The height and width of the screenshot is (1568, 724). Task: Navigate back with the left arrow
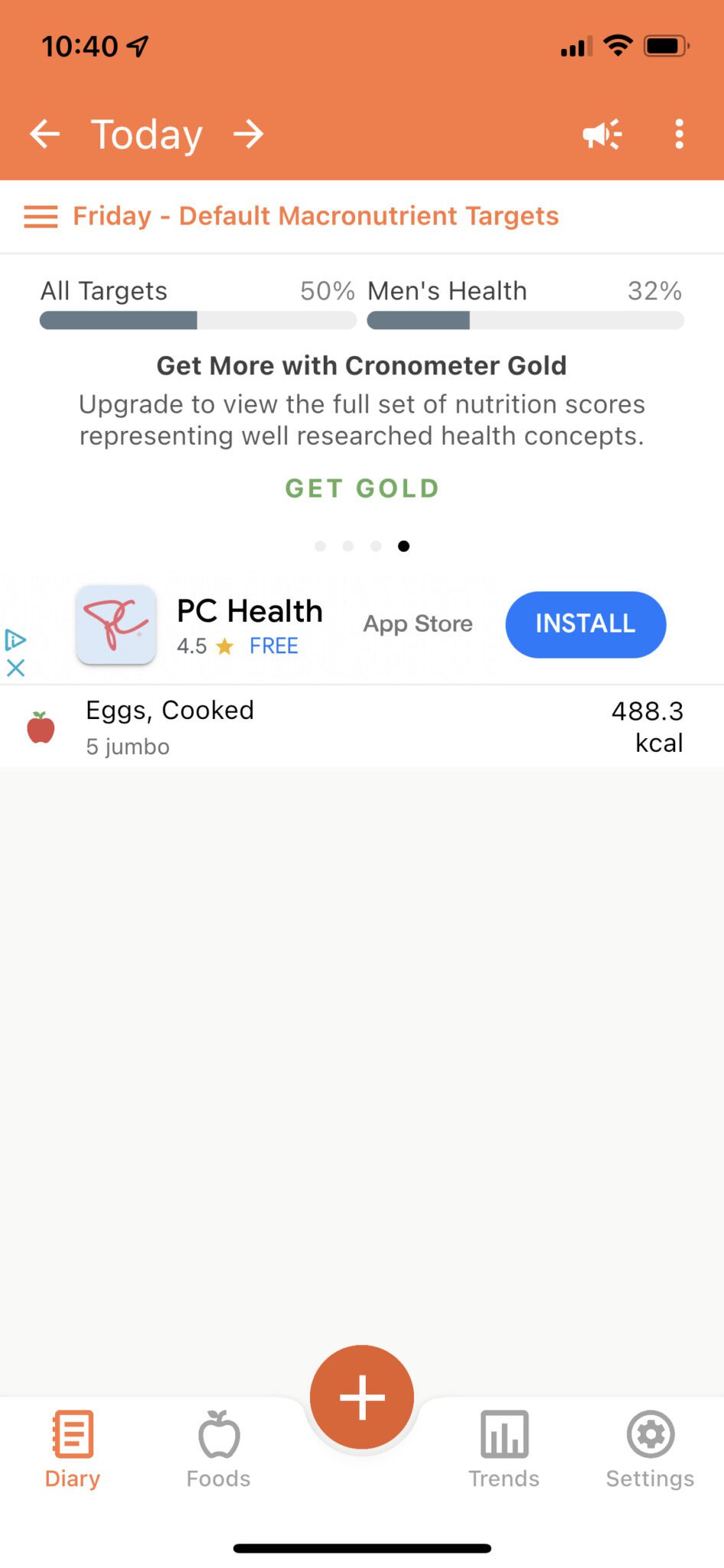44,134
